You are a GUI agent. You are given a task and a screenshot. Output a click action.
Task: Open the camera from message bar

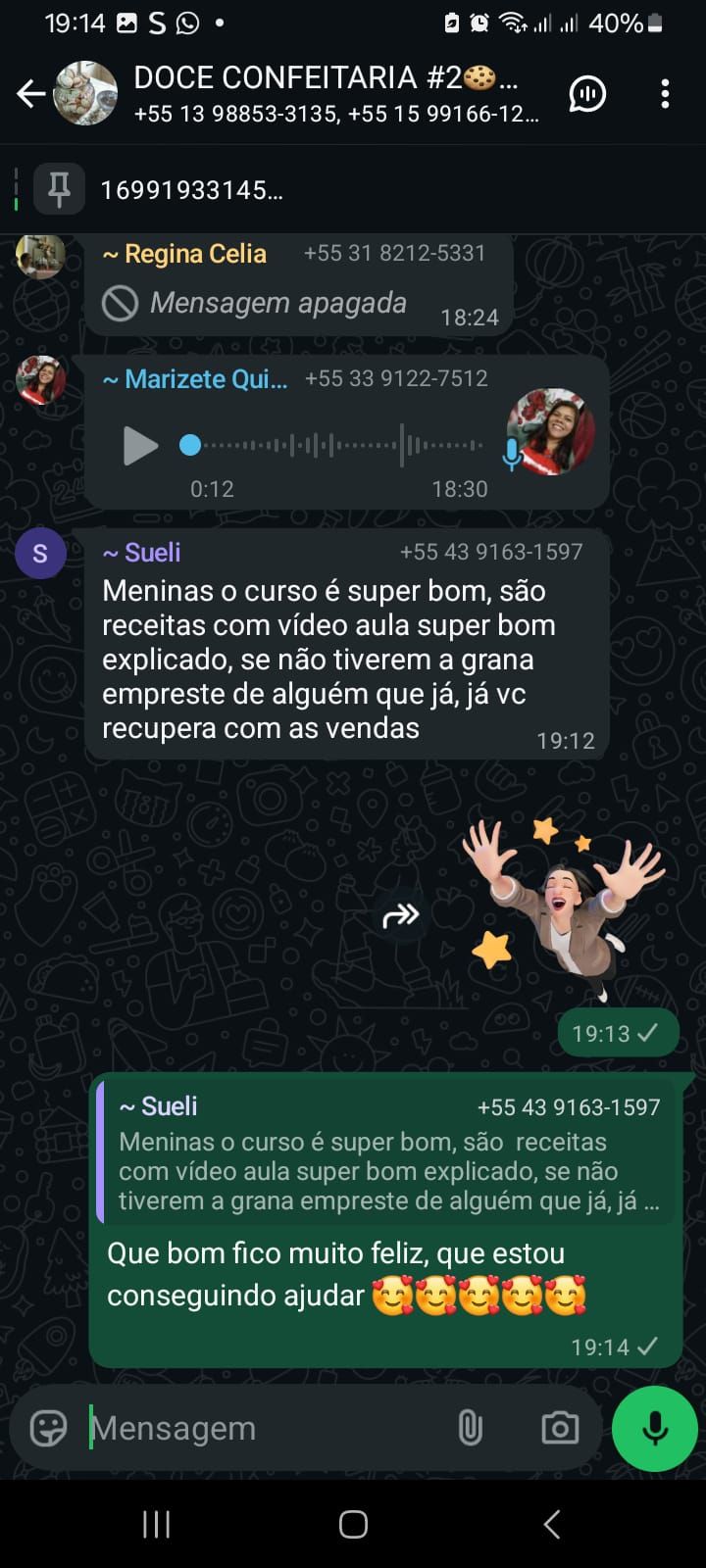(560, 1428)
